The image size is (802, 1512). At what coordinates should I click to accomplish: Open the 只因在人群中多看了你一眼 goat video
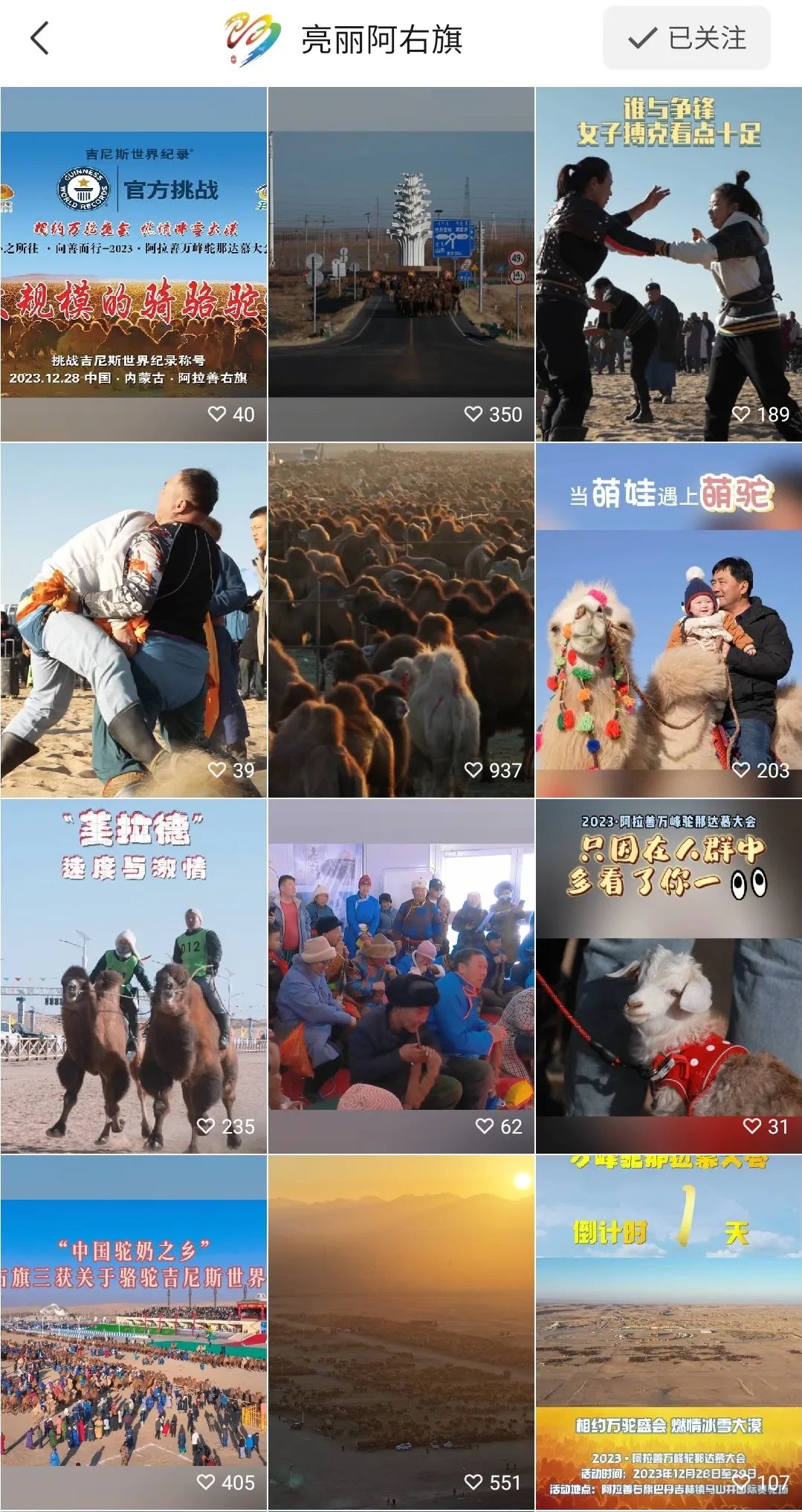tap(669, 977)
